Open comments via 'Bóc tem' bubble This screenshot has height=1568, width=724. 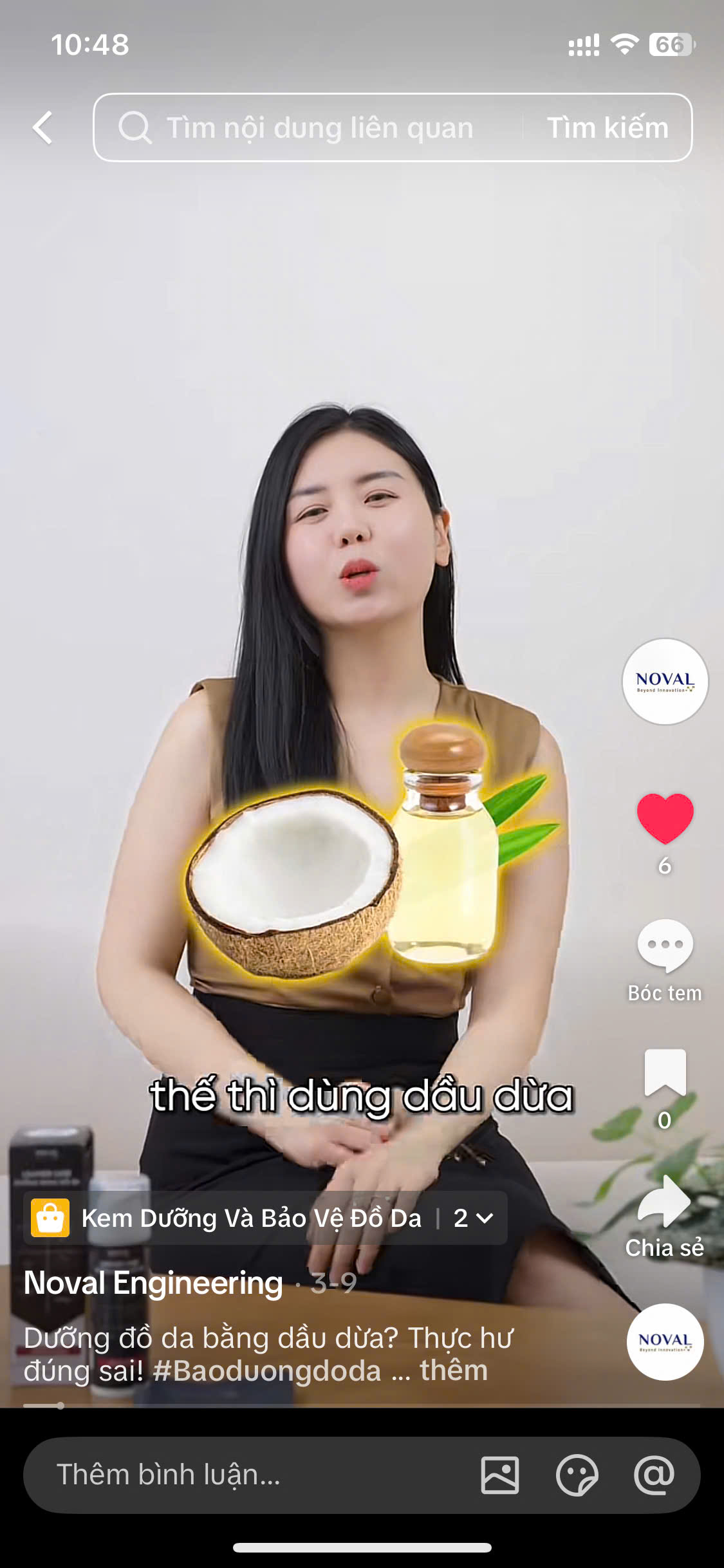pyautogui.click(x=665, y=945)
